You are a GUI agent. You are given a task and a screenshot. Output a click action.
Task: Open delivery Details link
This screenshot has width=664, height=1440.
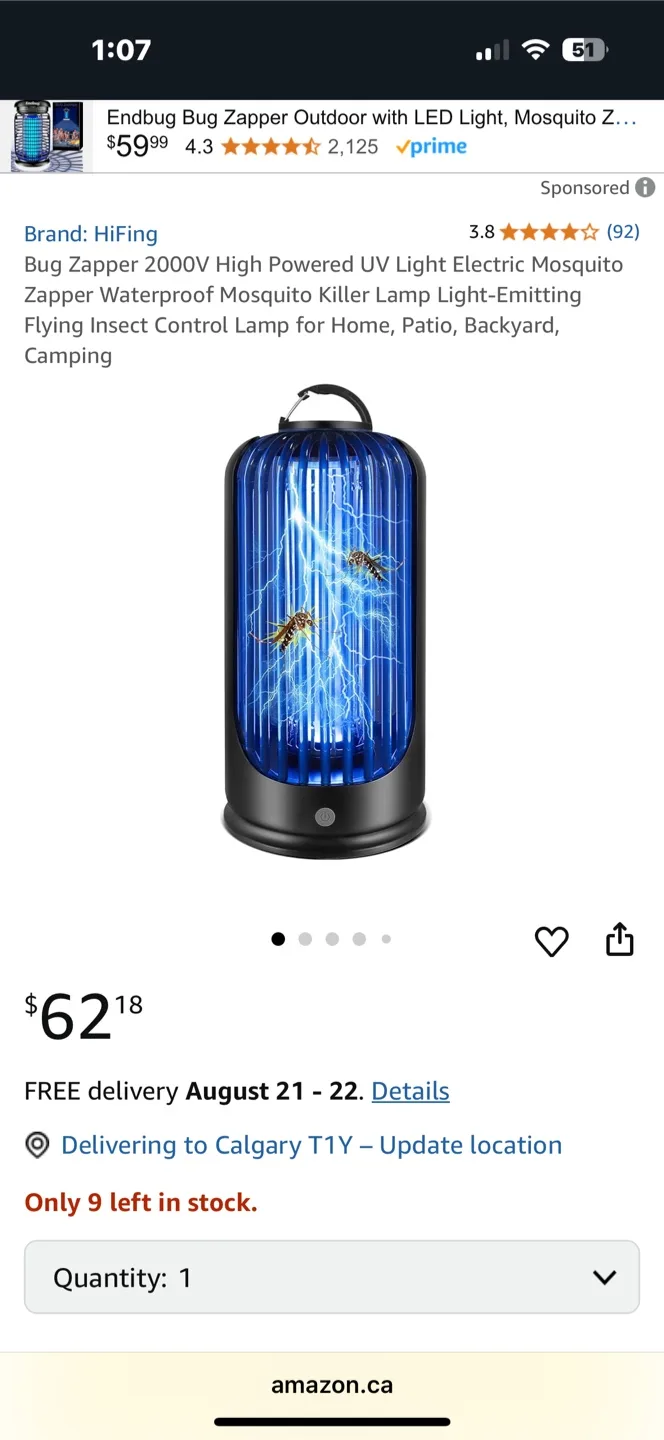[x=410, y=1091]
